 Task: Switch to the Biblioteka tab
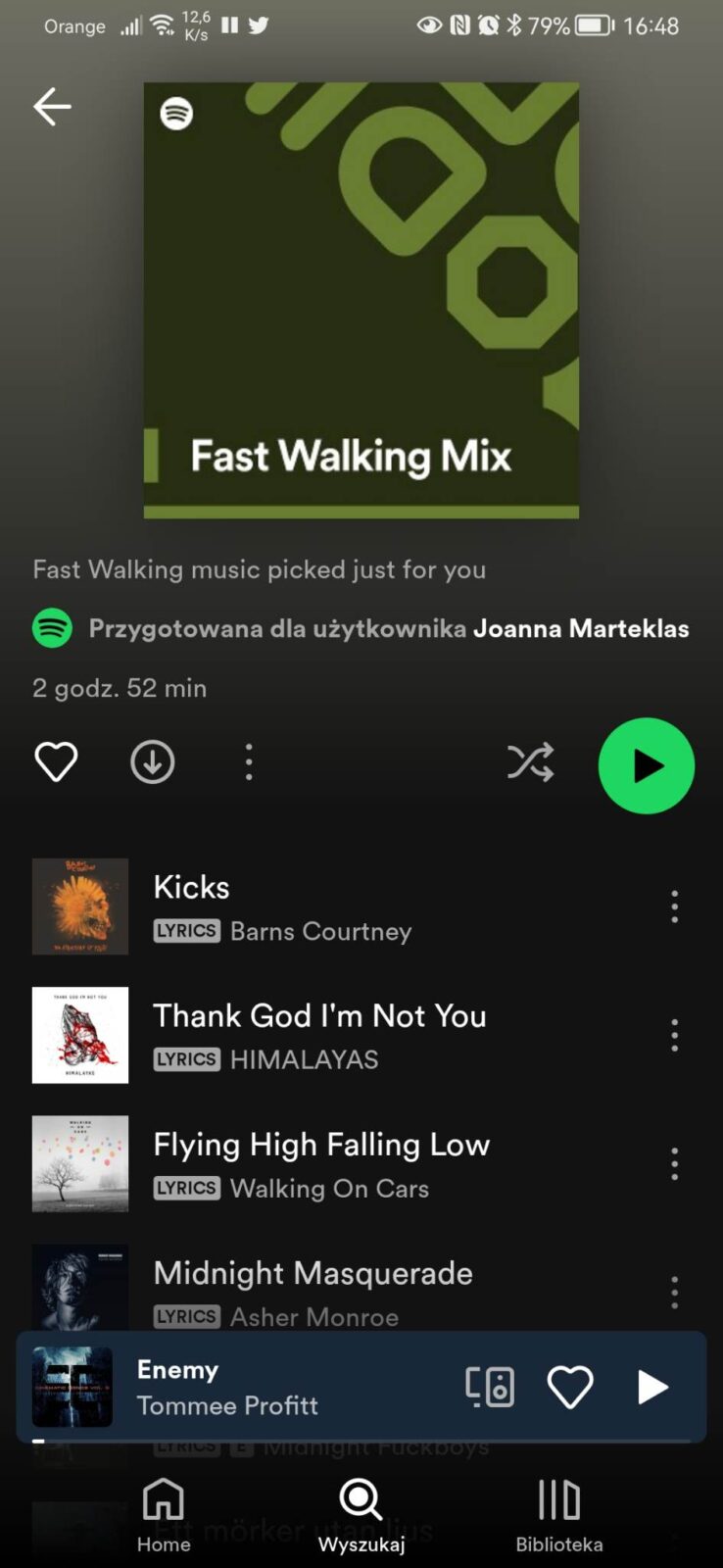pyautogui.click(x=559, y=1515)
